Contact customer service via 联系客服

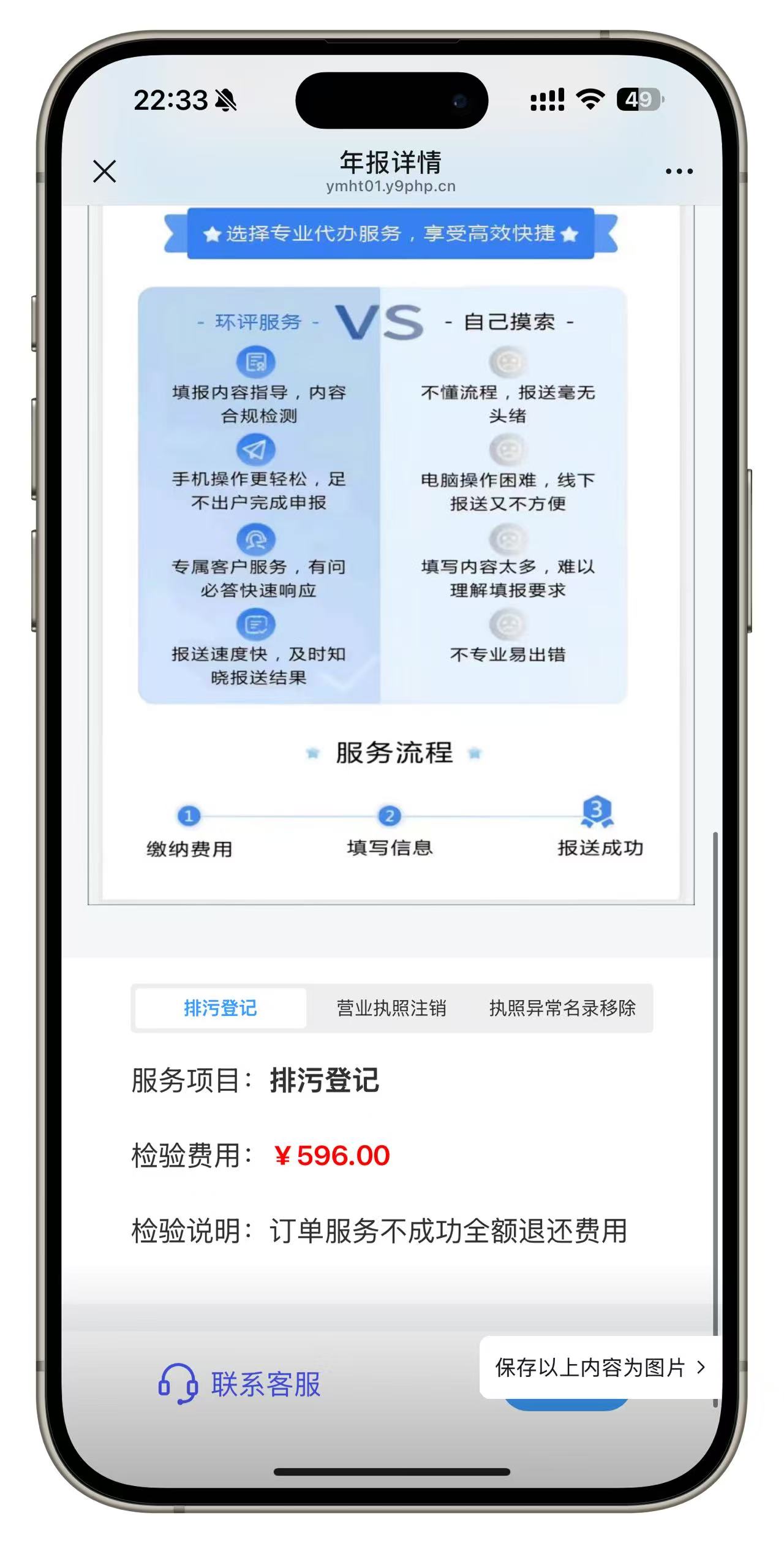[x=240, y=1384]
